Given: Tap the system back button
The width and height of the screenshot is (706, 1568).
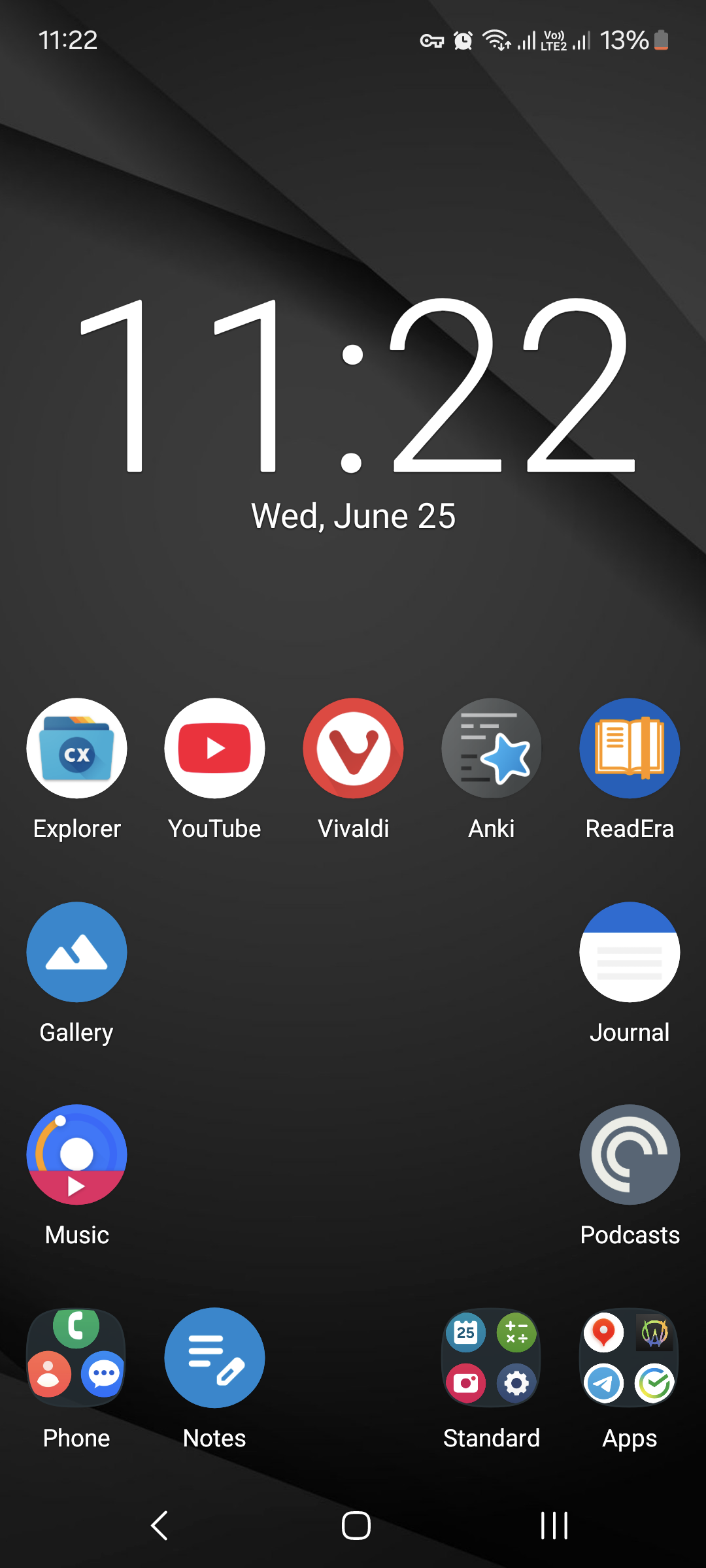Looking at the screenshot, I should point(160,1526).
